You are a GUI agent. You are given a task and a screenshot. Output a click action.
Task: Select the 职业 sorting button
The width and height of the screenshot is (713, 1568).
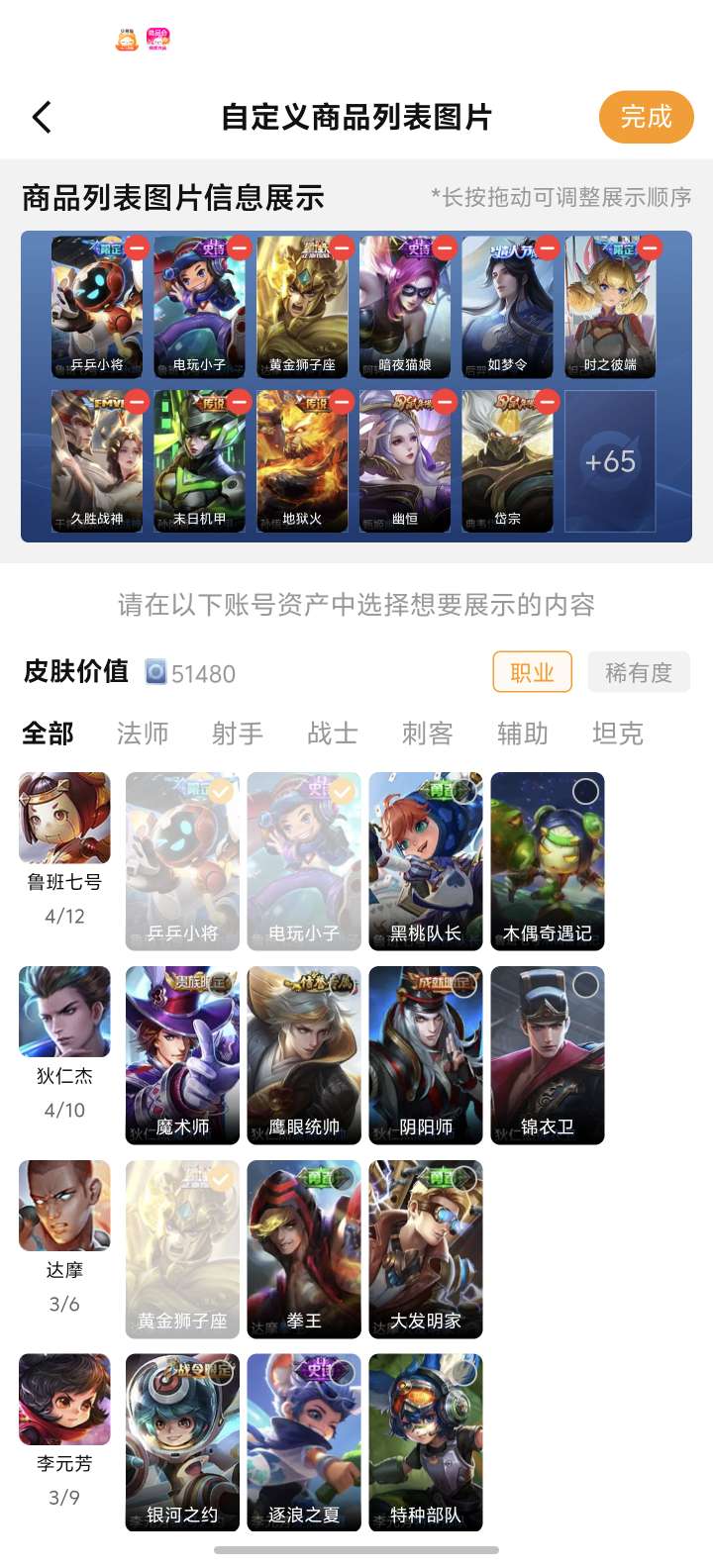(x=532, y=672)
